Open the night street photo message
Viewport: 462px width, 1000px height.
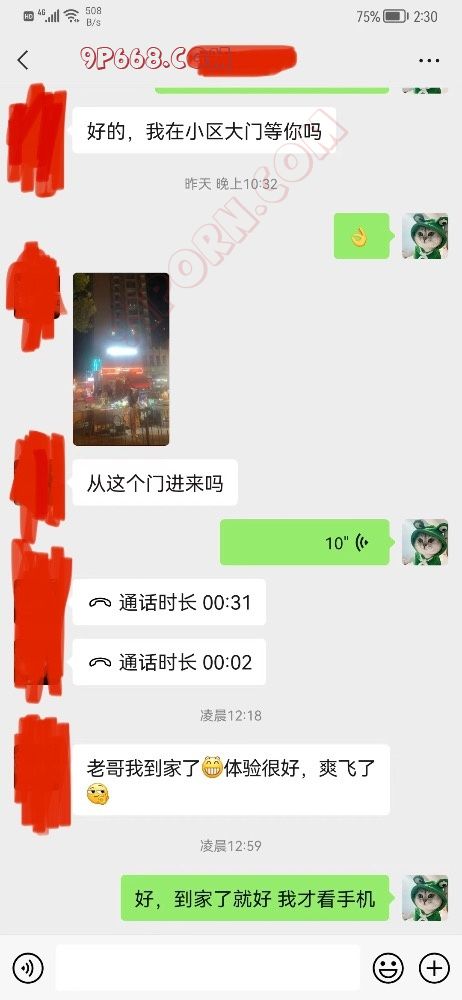(121, 359)
